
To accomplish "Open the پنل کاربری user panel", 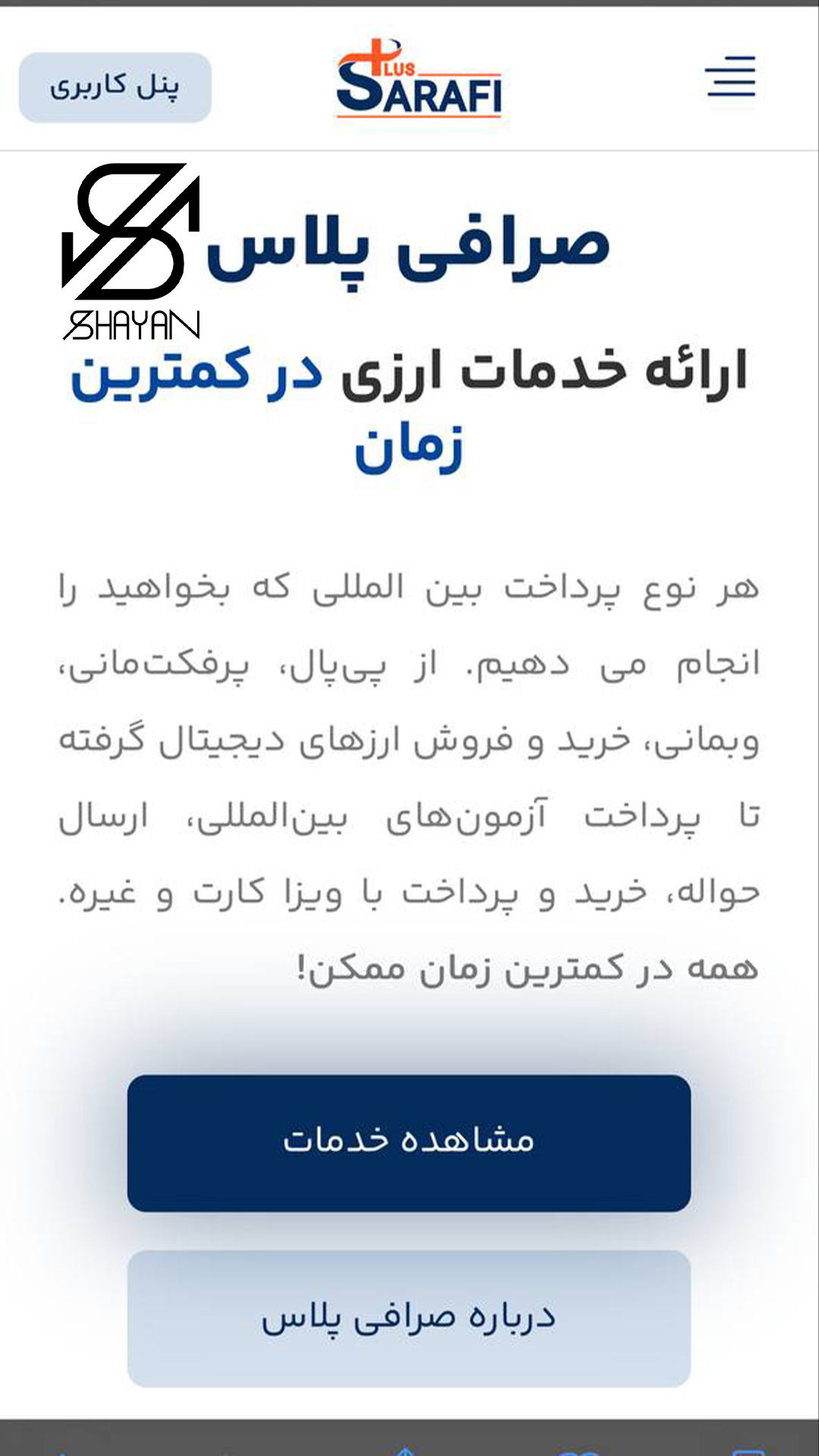I will [x=115, y=87].
